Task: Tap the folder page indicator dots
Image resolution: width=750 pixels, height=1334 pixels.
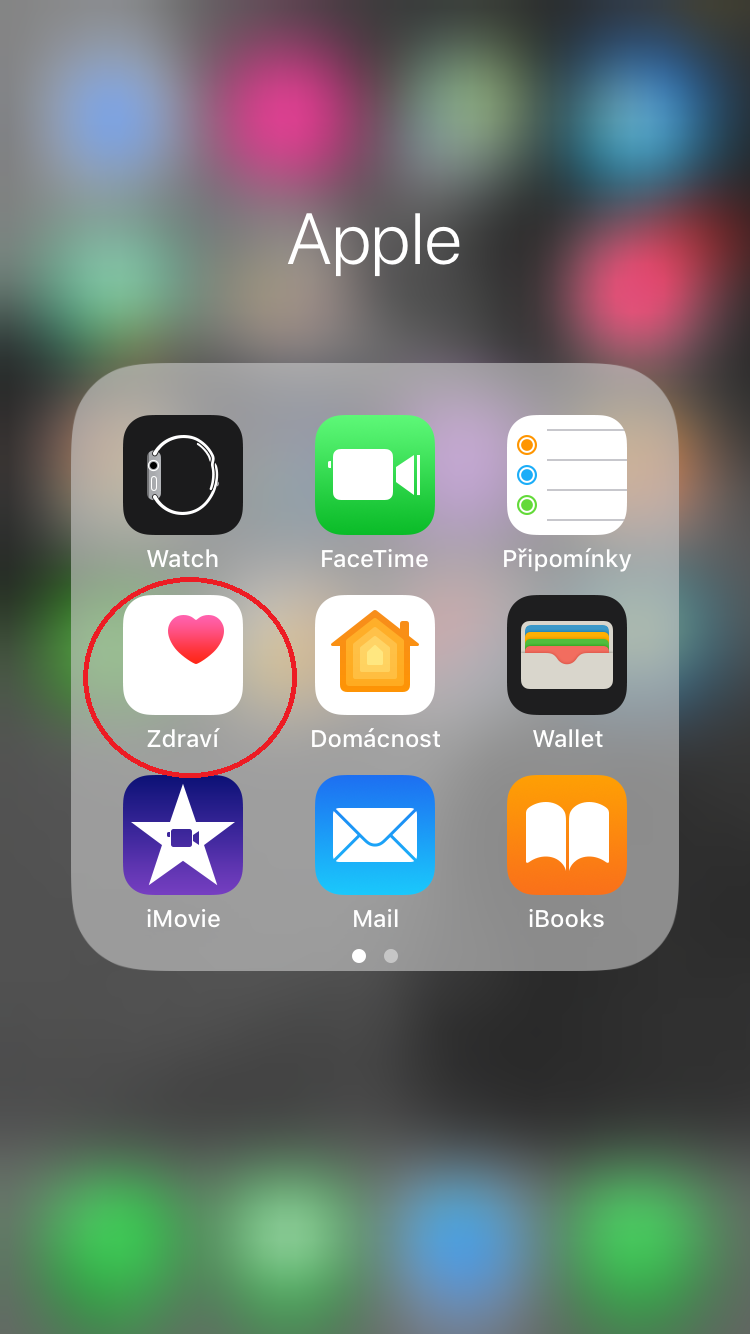Action: tap(375, 956)
